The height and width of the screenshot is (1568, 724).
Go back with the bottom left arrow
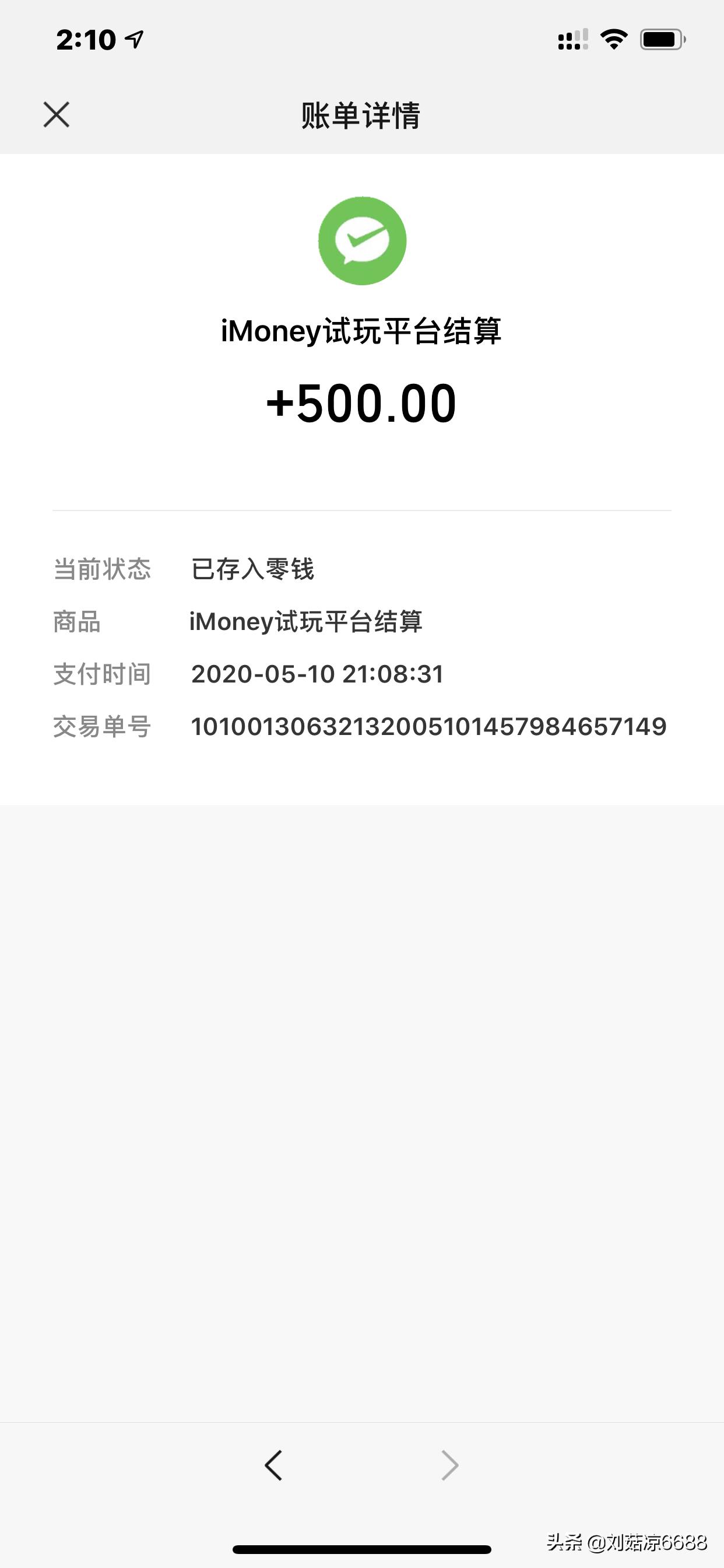point(273,1465)
